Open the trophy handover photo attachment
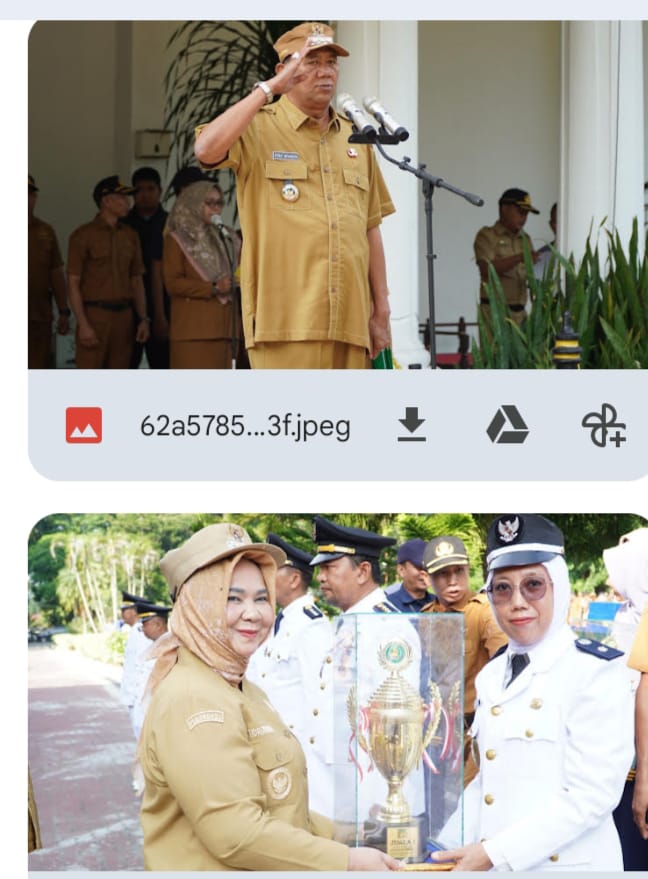 click(x=337, y=692)
